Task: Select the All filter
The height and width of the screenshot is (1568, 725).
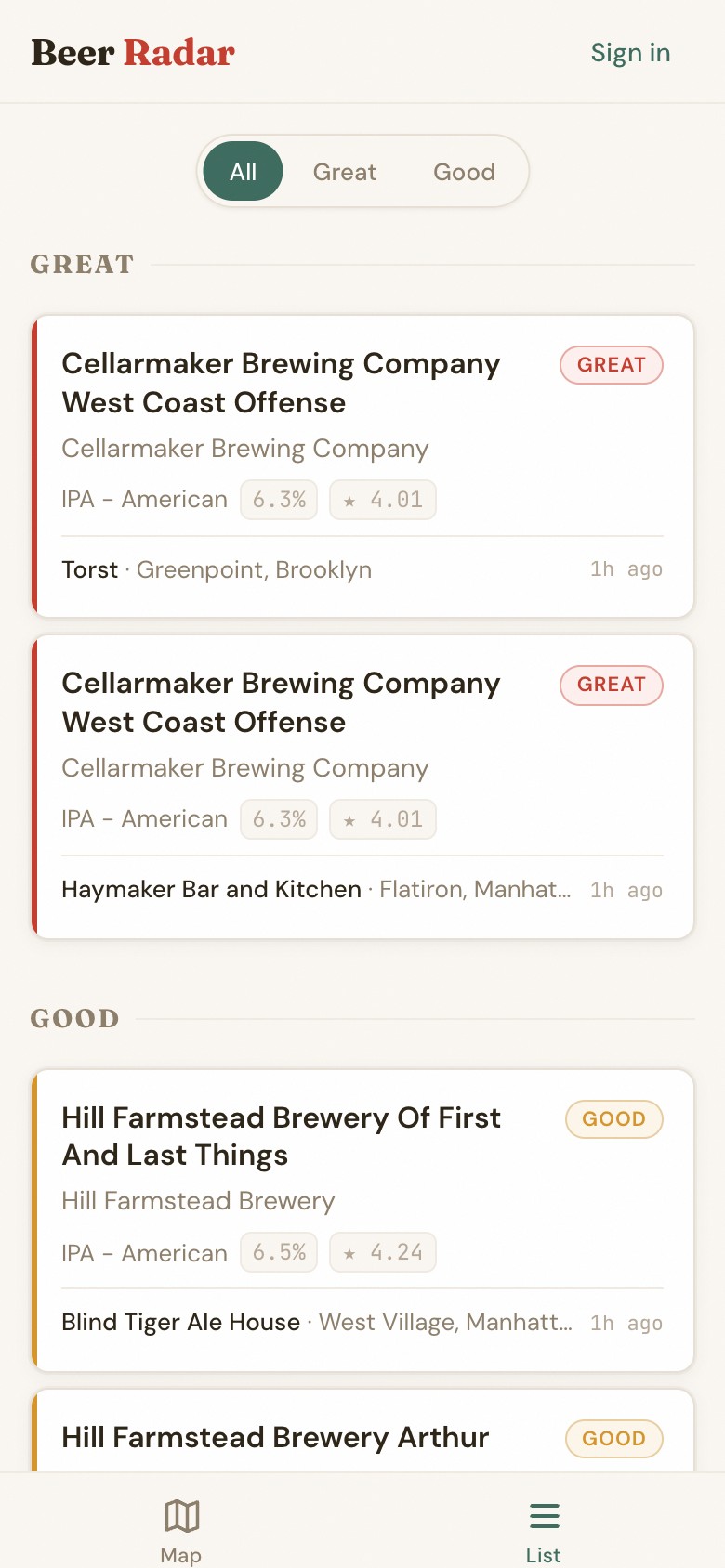Action: pyautogui.click(x=242, y=171)
